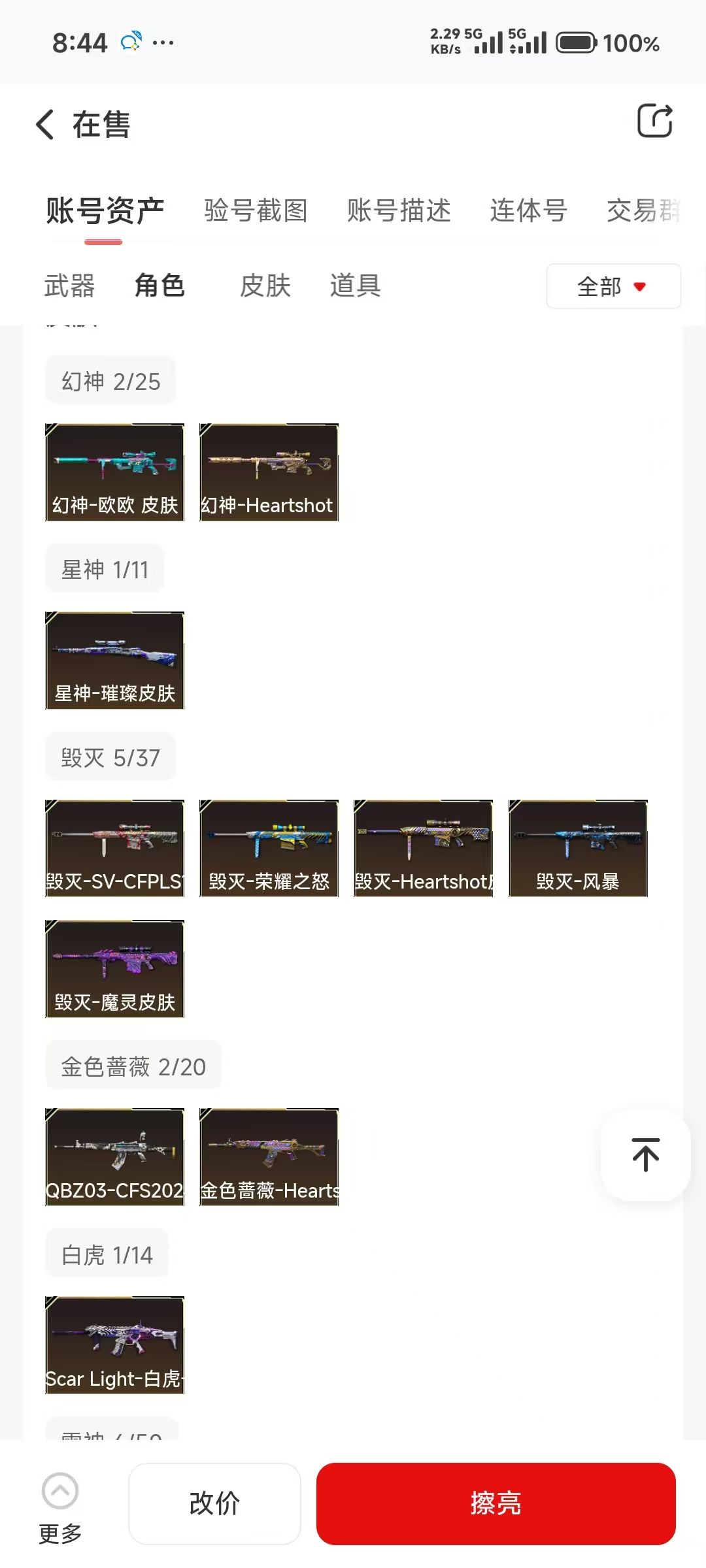The width and height of the screenshot is (706, 1568).
Task: Show the 武器 category
Action: tap(69, 286)
